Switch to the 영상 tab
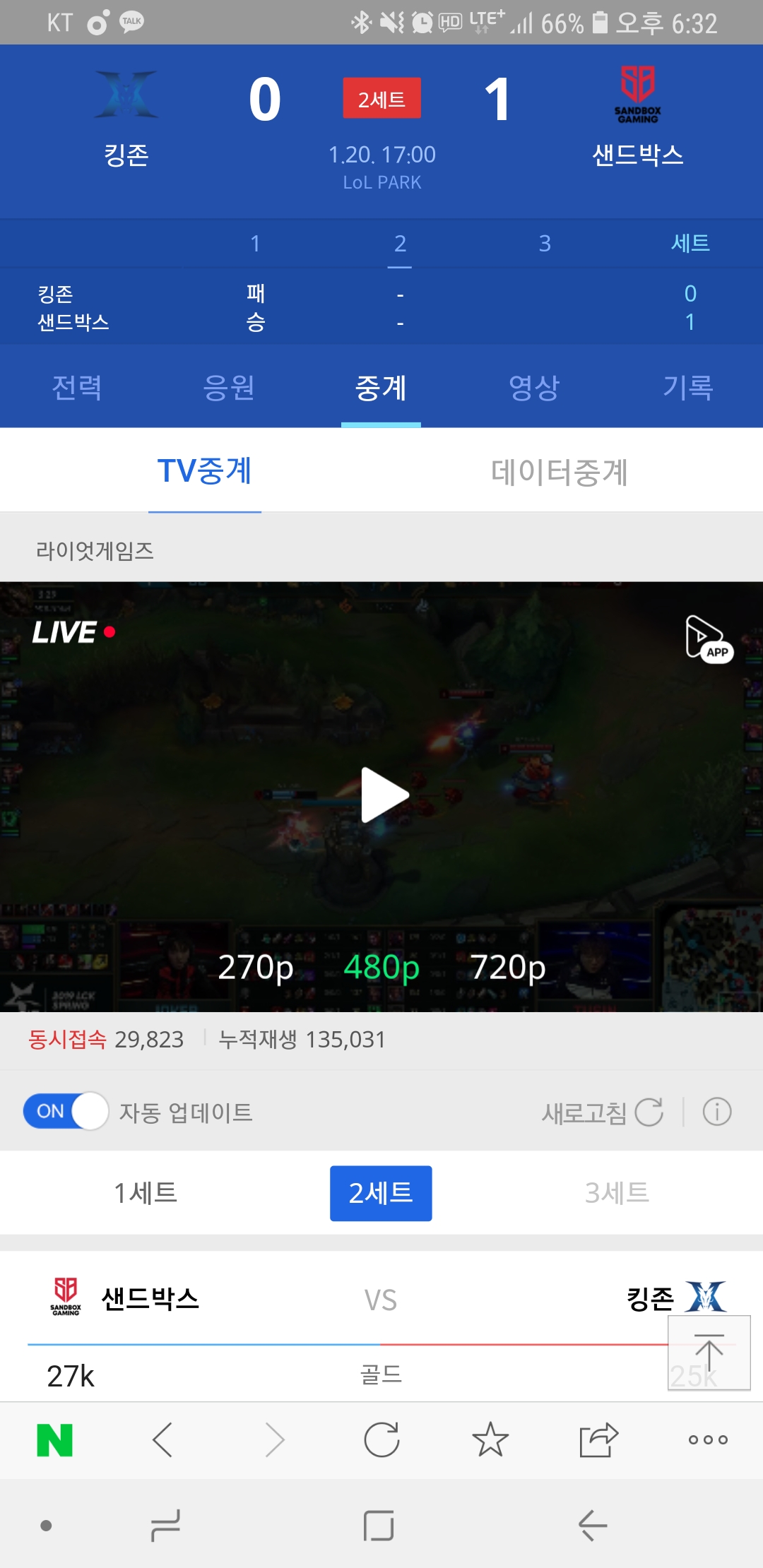This screenshot has height=1568, width=763. pyautogui.click(x=534, y=387)
